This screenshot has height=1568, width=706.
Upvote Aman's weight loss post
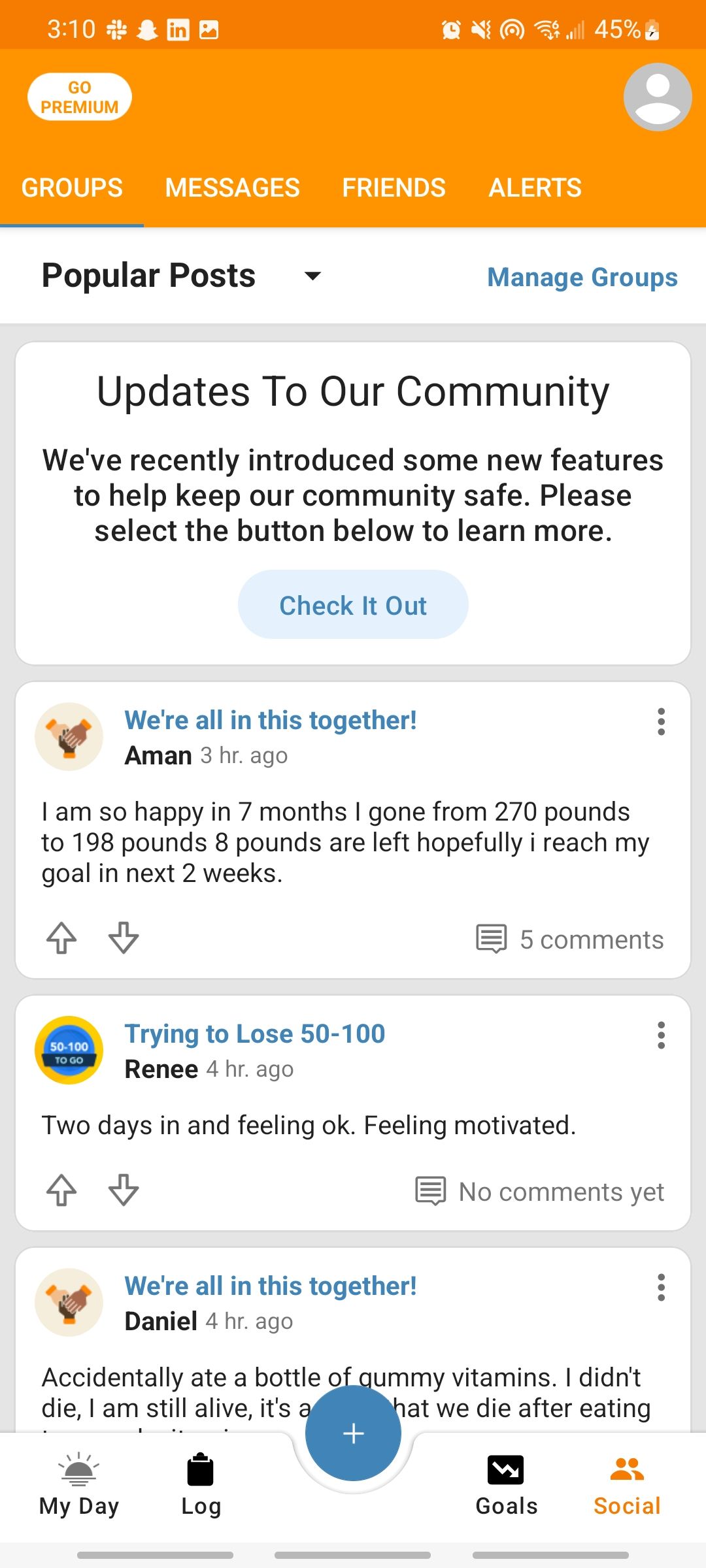[x=61, y=939]
